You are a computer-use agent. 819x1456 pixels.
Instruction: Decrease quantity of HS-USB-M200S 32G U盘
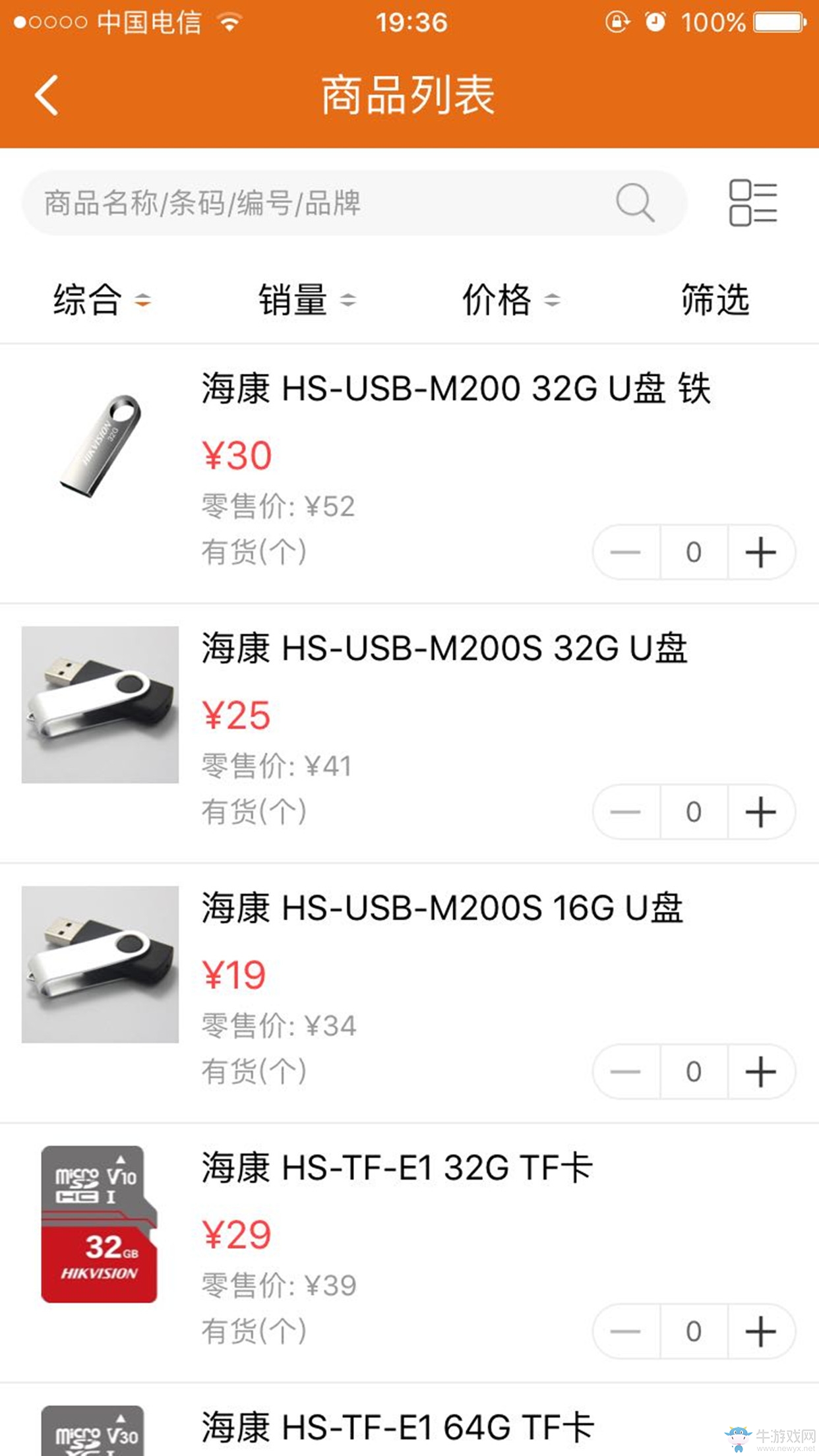point(626,812)
